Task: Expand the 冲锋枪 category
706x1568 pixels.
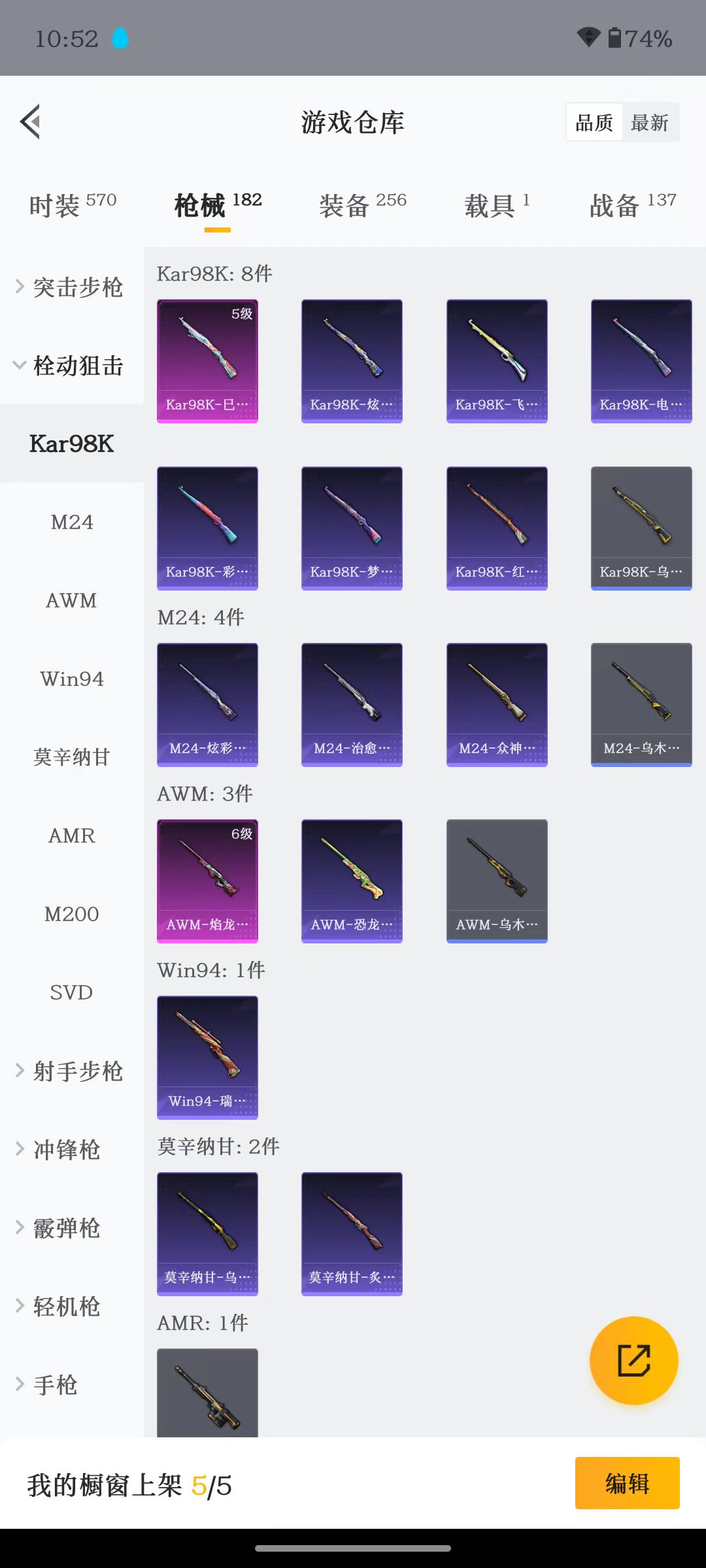Action: [x=72, y=1149]
